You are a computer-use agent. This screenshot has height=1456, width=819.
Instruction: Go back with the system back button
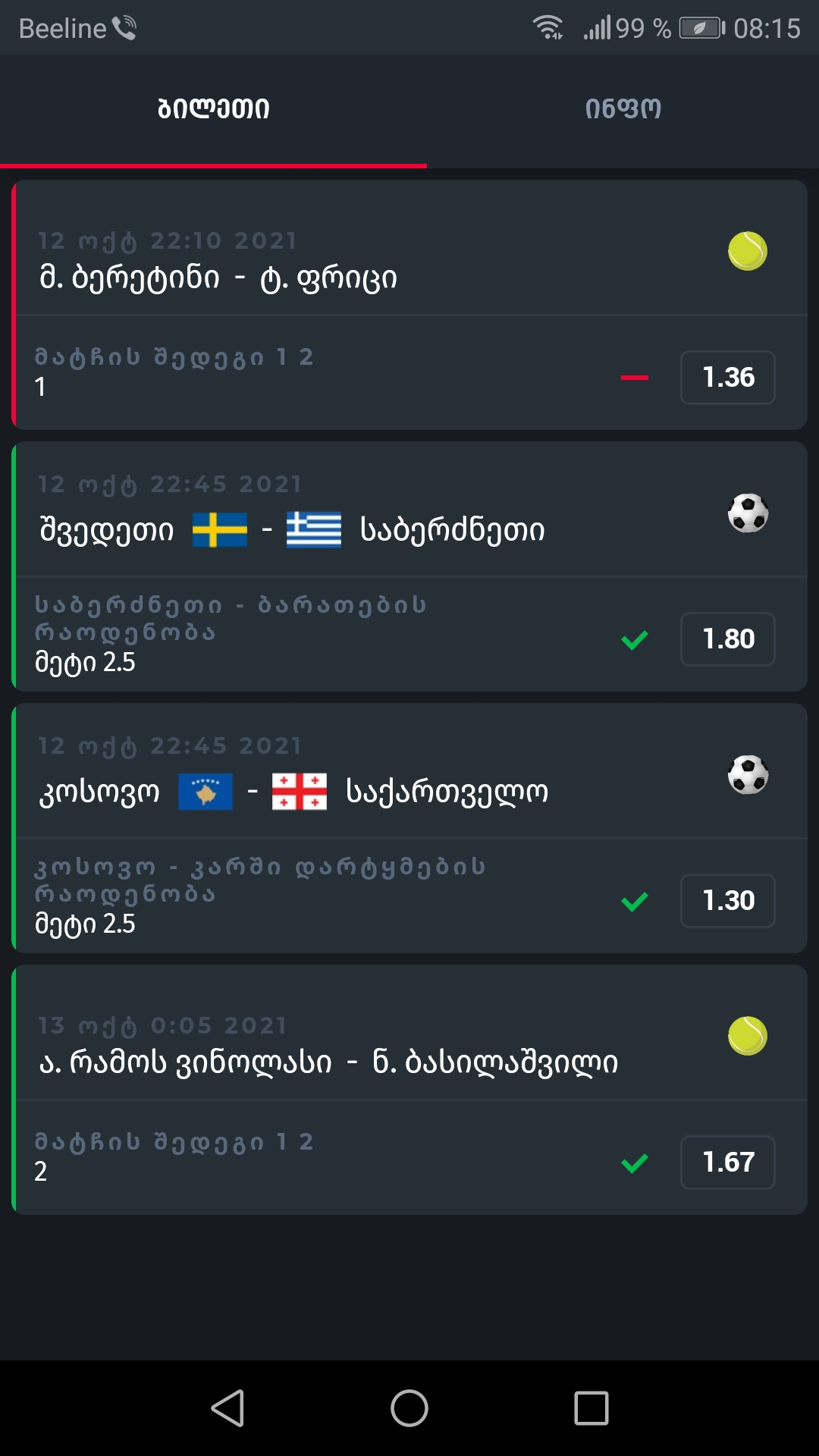click(x=227, y=1408)
